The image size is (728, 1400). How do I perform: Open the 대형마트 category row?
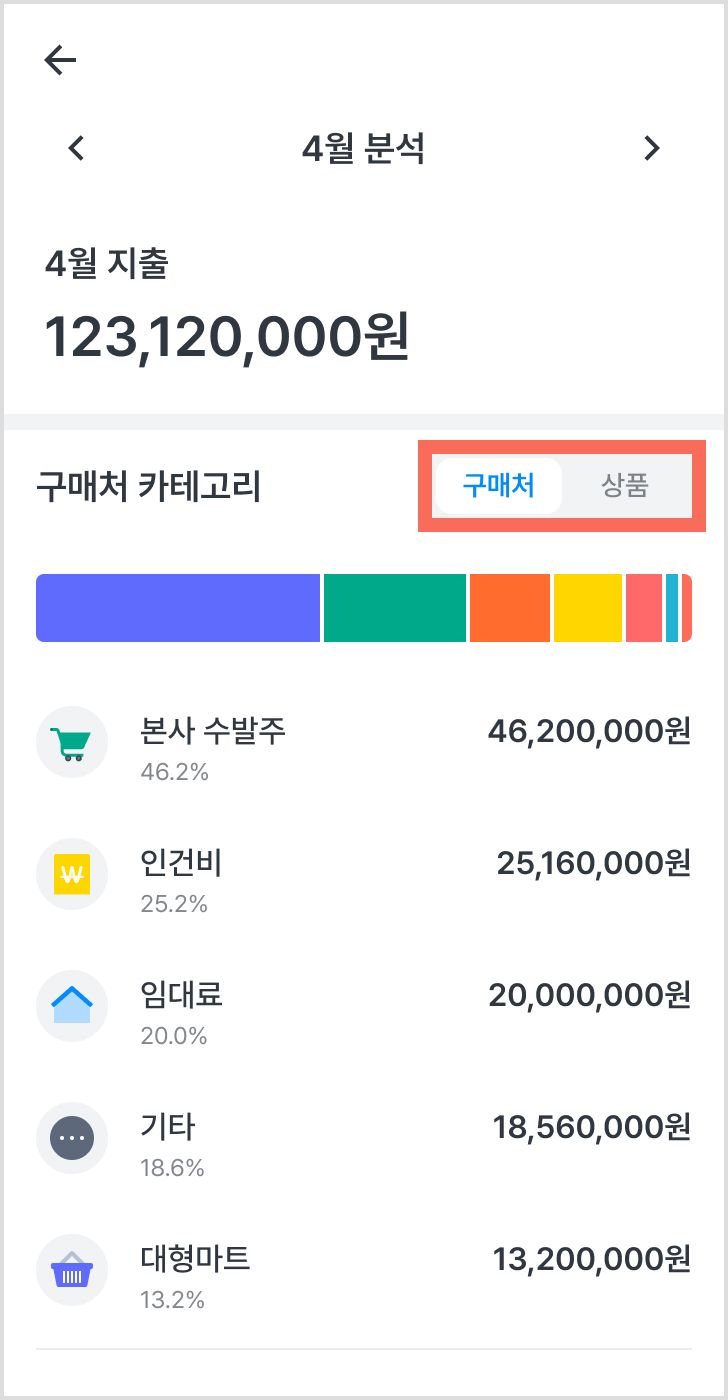[364, 1272]
